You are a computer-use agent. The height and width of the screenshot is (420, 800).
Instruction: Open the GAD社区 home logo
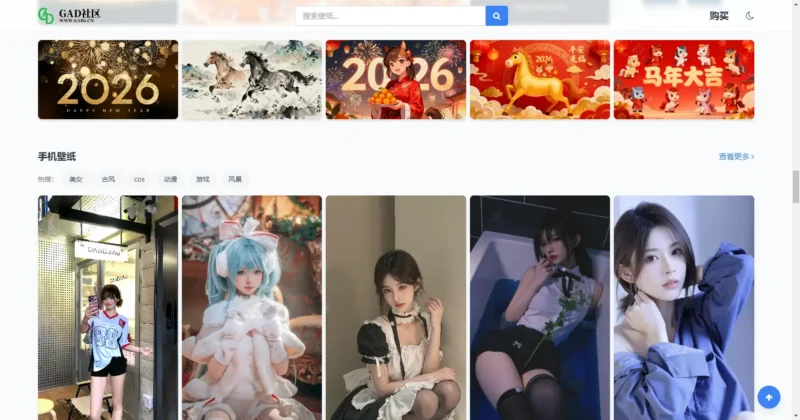(70, 16)
